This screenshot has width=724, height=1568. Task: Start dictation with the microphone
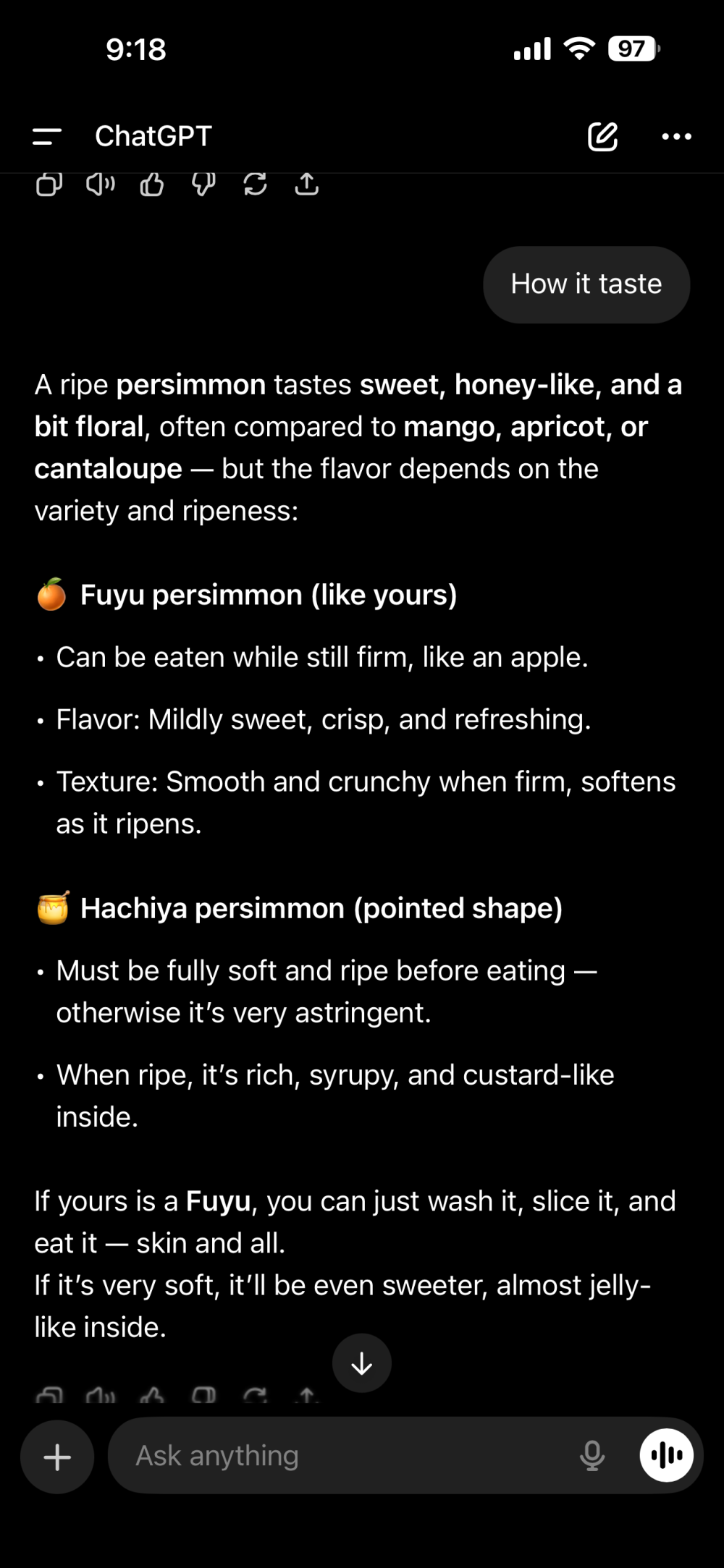(x=592, y=1456)
